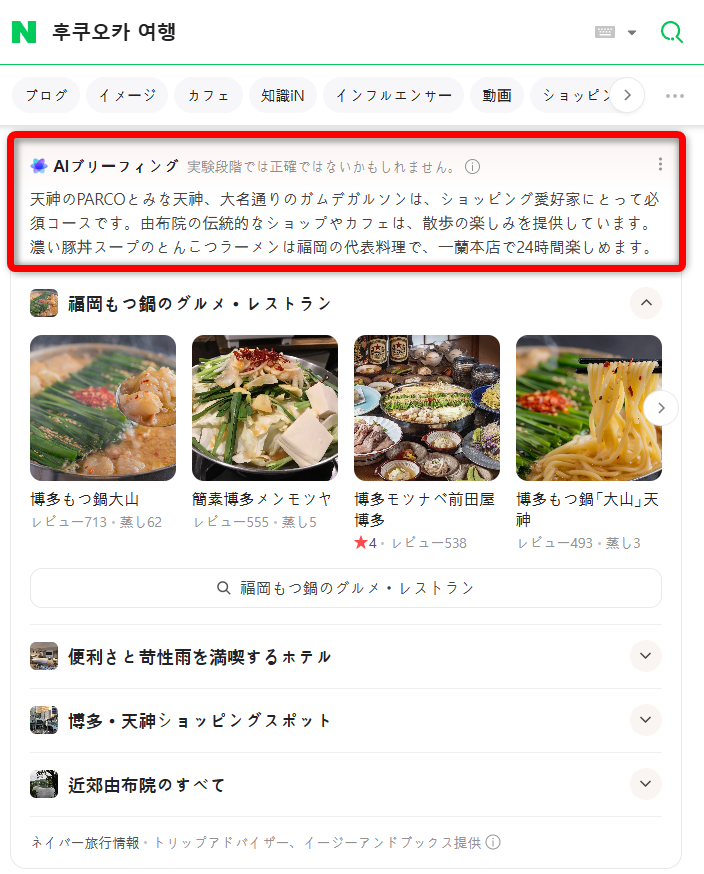
Task: Switch to the インフルエンサー tab
Action: [x=393, y=95]
